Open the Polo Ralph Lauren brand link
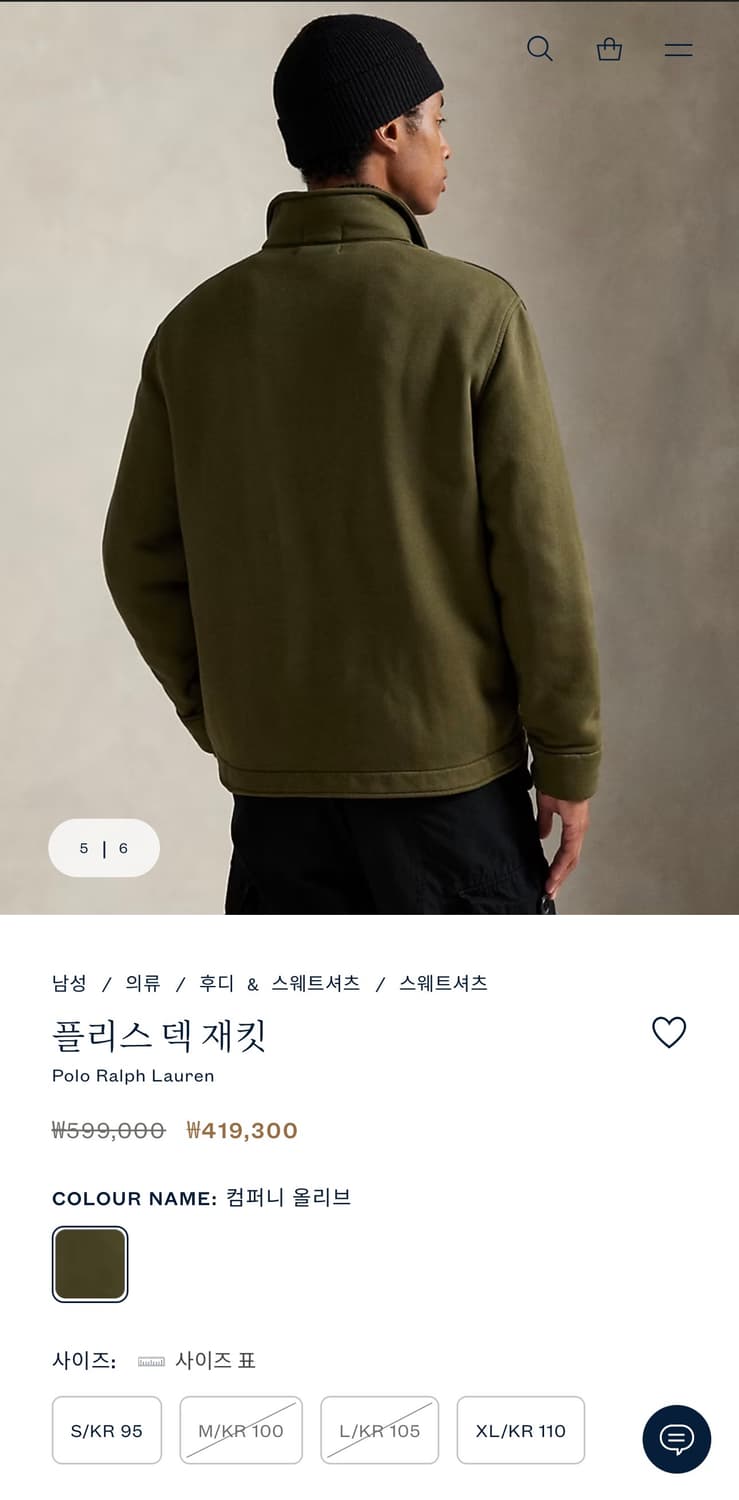Screen dimensions: 739x1500 (x=134, y=1076)
